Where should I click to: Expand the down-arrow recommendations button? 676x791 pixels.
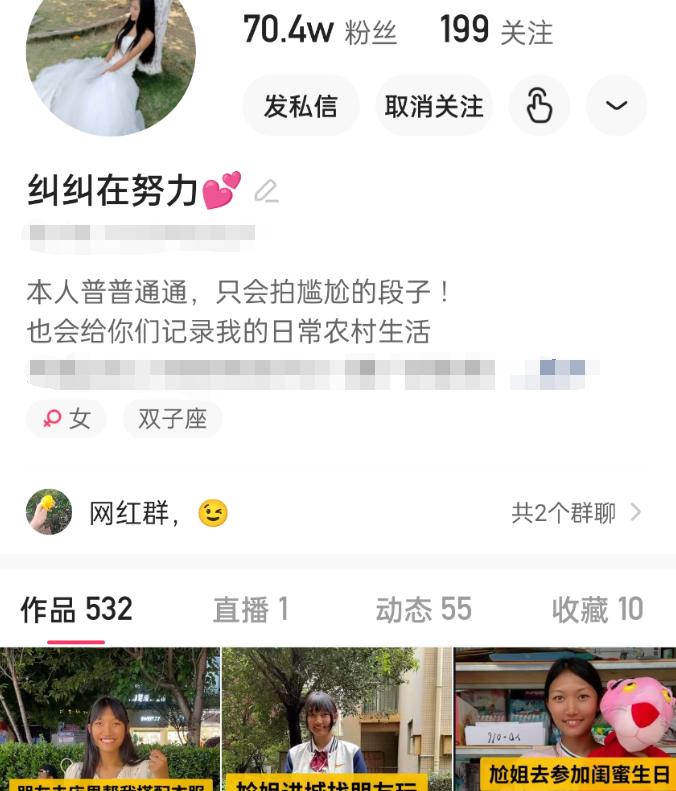(616, 106)
